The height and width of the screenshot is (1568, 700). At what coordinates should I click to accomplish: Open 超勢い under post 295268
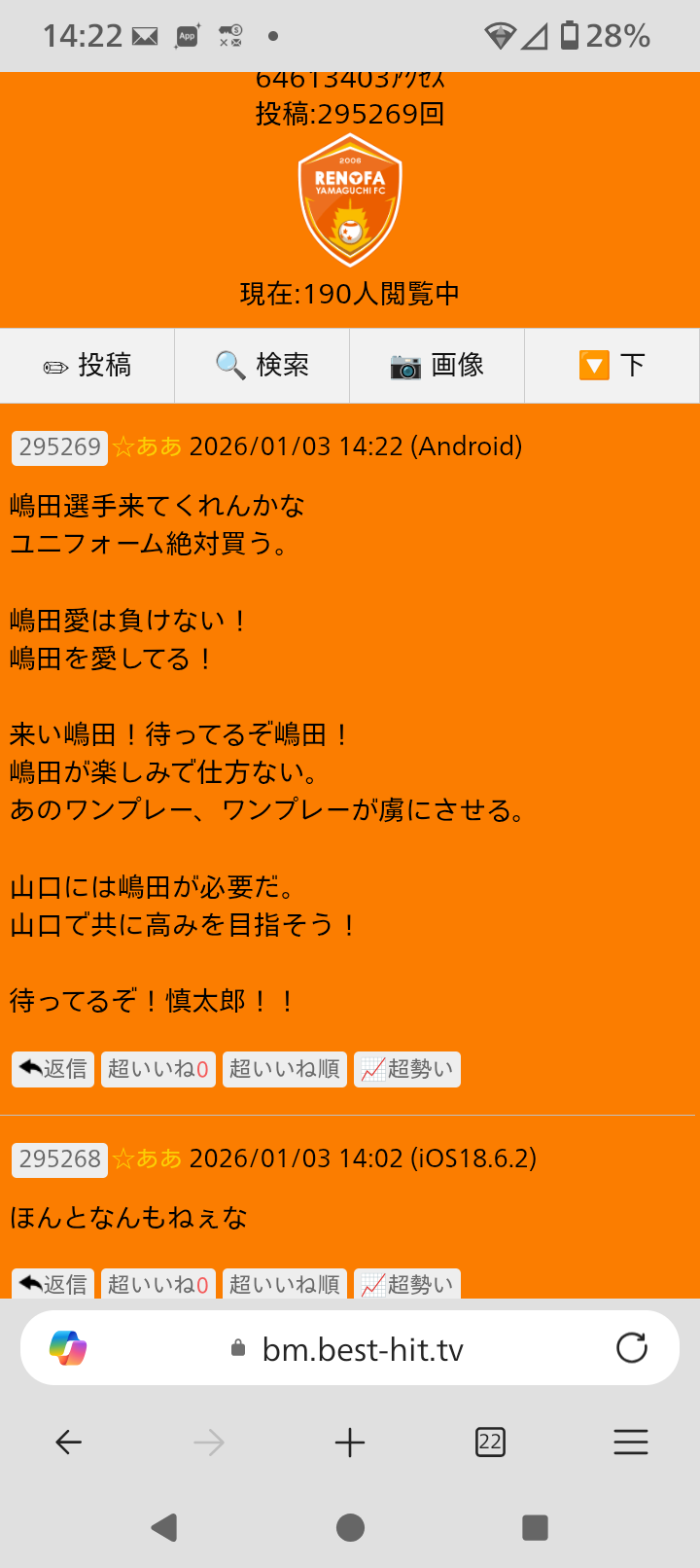click(406, 1284)
